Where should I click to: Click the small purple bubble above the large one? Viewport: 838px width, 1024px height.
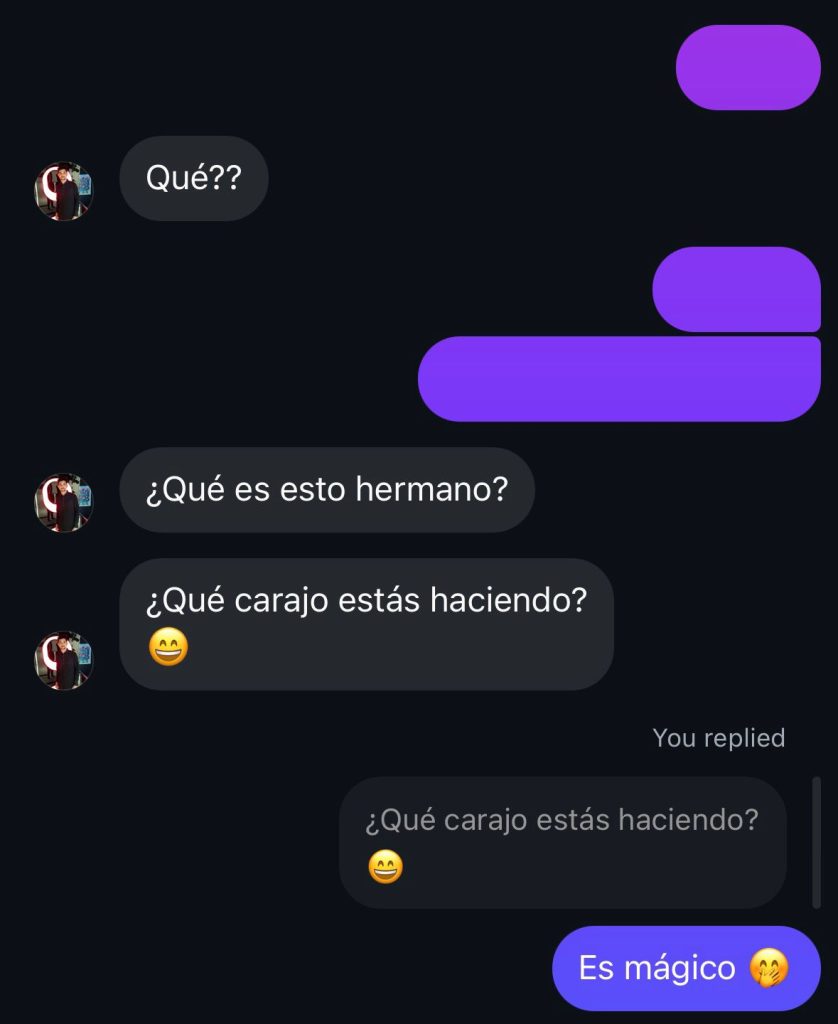(735, 290)
